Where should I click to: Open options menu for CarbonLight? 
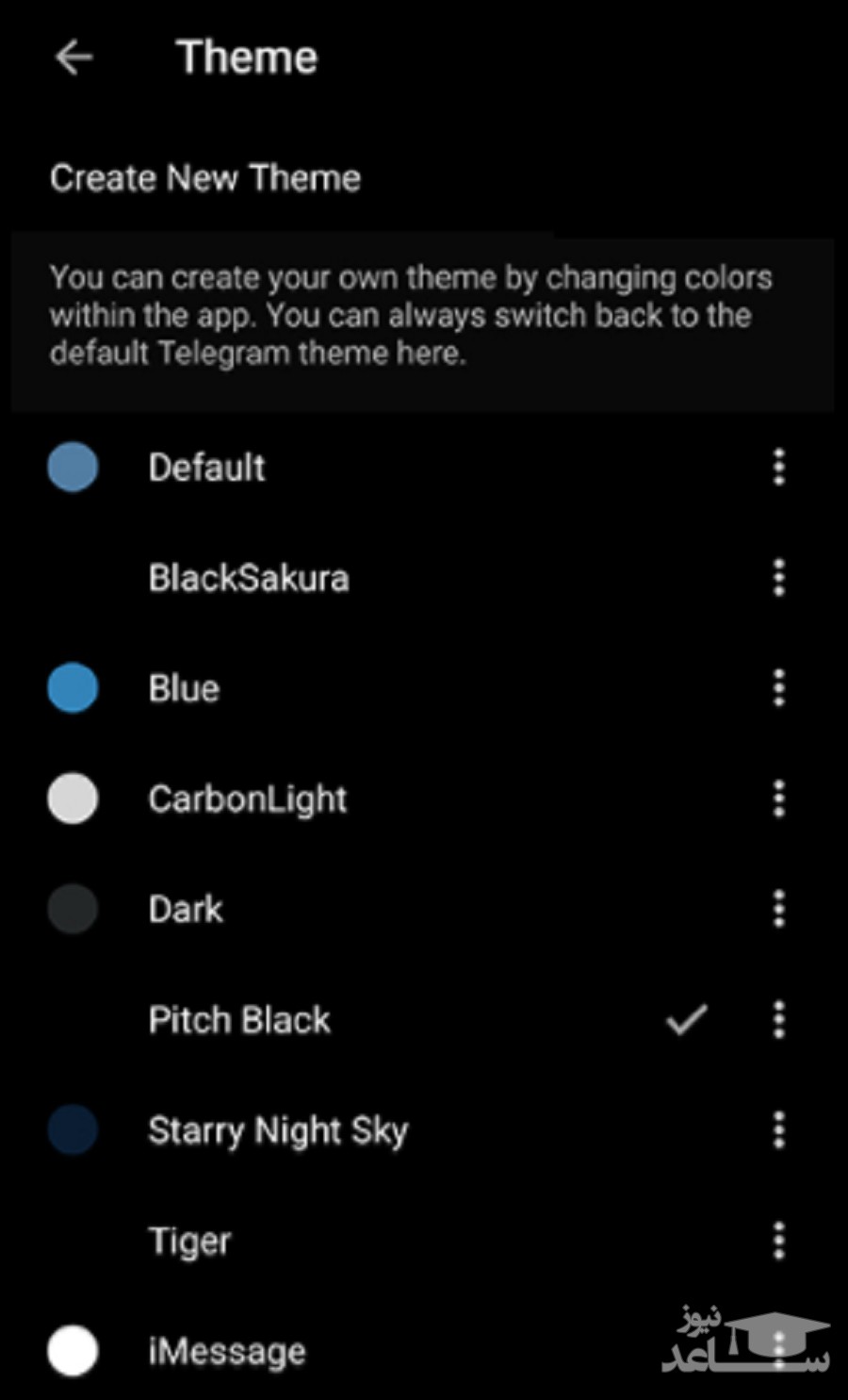tap(778, 799)
